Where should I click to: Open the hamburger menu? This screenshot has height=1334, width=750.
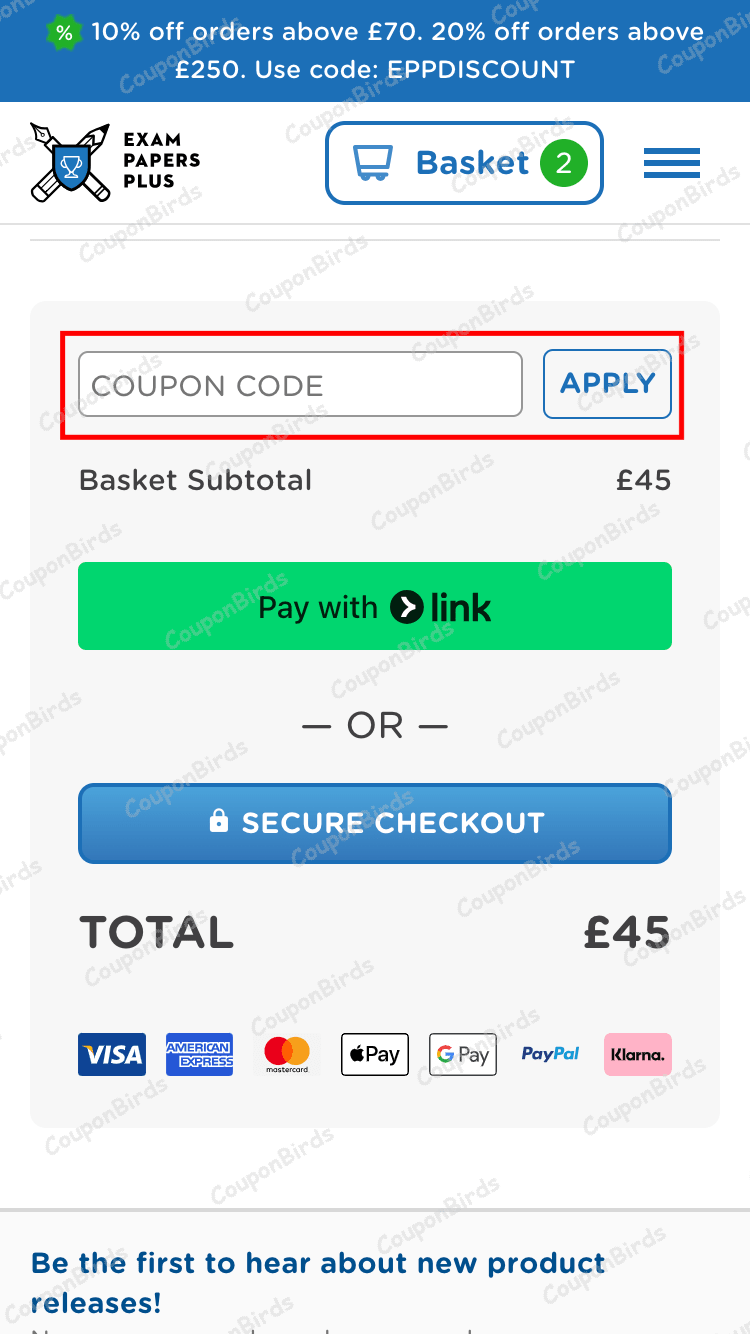coord(671,162)
